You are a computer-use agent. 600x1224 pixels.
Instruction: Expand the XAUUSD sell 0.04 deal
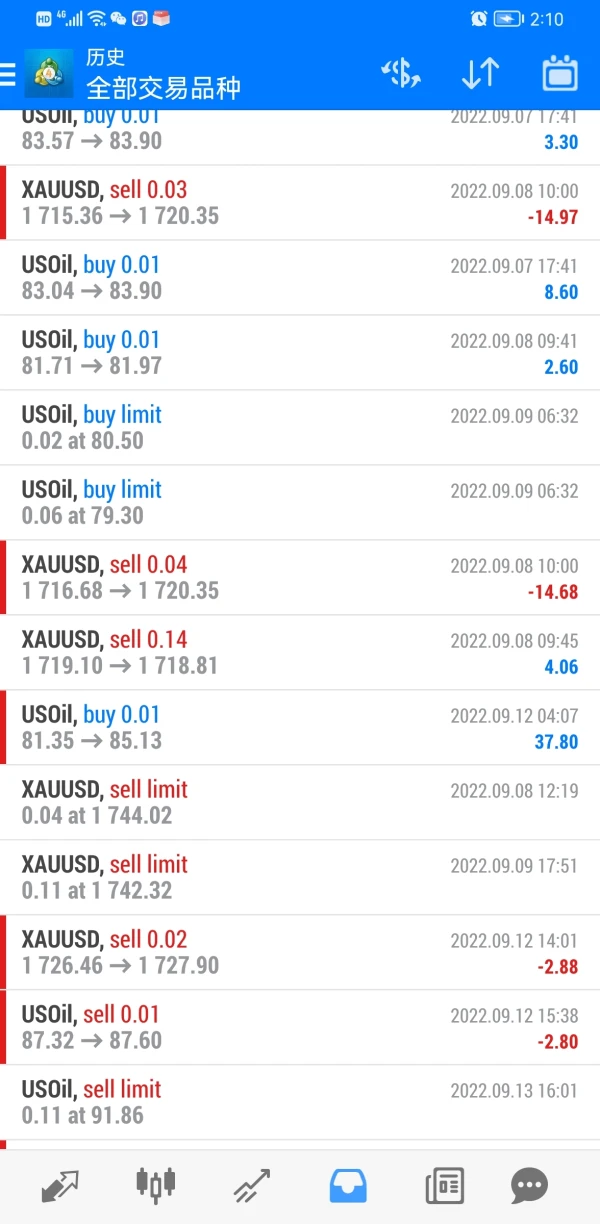pyautogui.click(x=300, y=578)
